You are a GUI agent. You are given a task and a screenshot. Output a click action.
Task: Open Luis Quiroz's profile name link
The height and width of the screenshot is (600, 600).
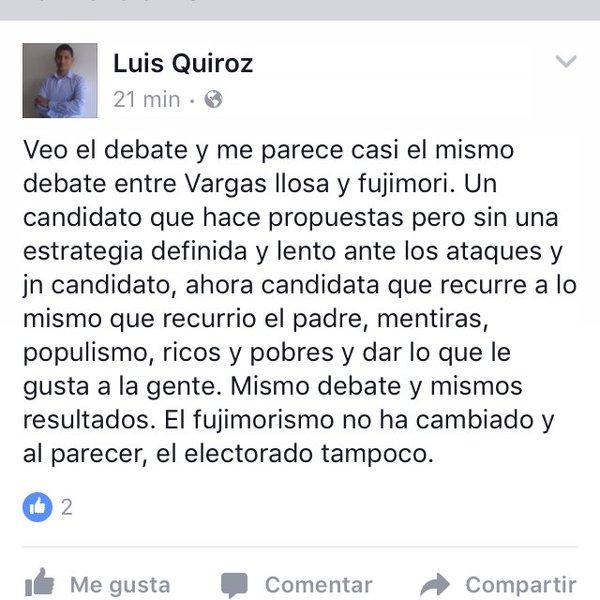click(x=183, y=65)
